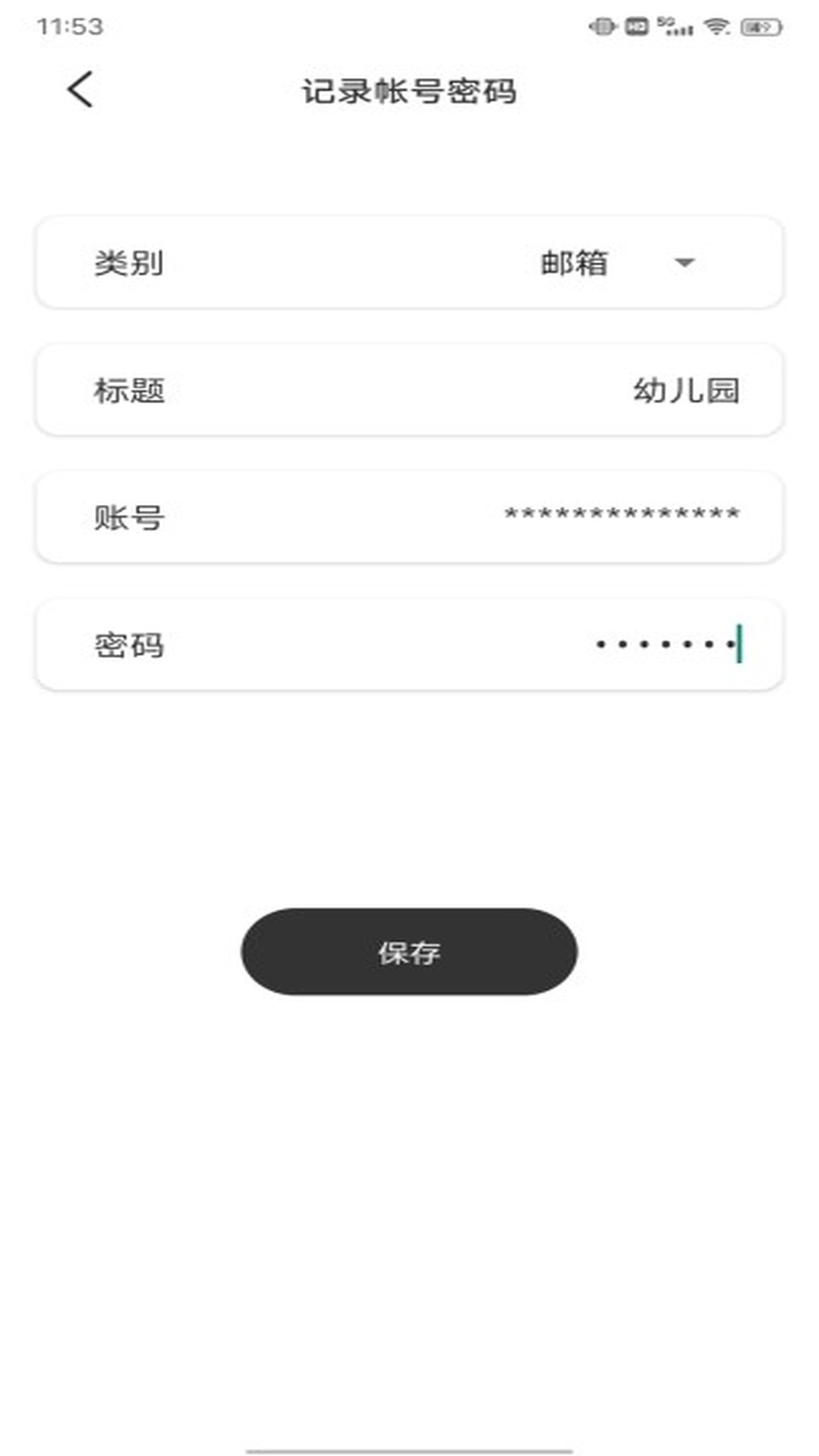
Task: Place cursor after the password dots
Action: coord(739,643)
